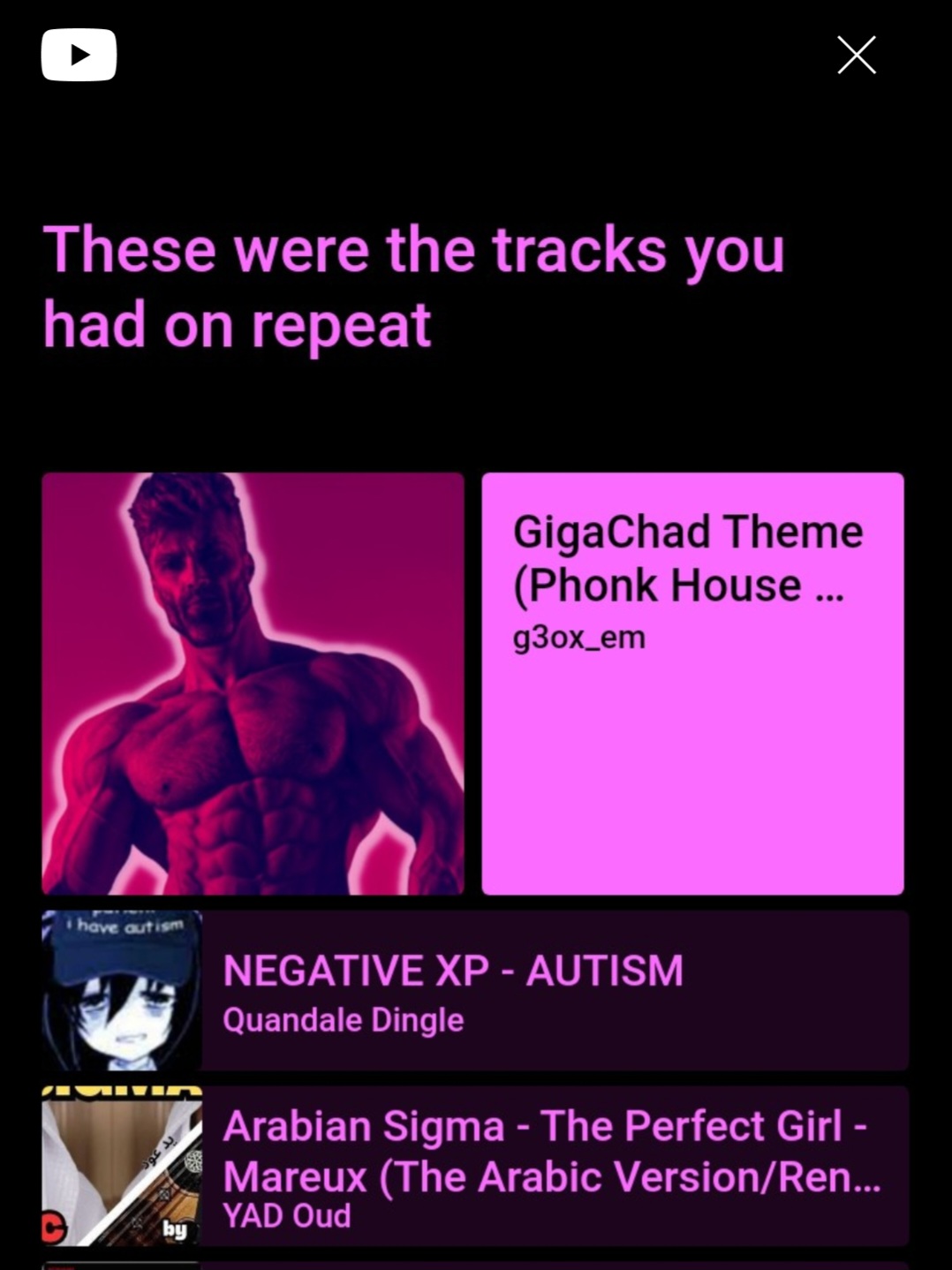Open Arabian Sigma - The Perfect Girl track
The width and height of the screenshot is (952, 1270).
point(553,1166)
